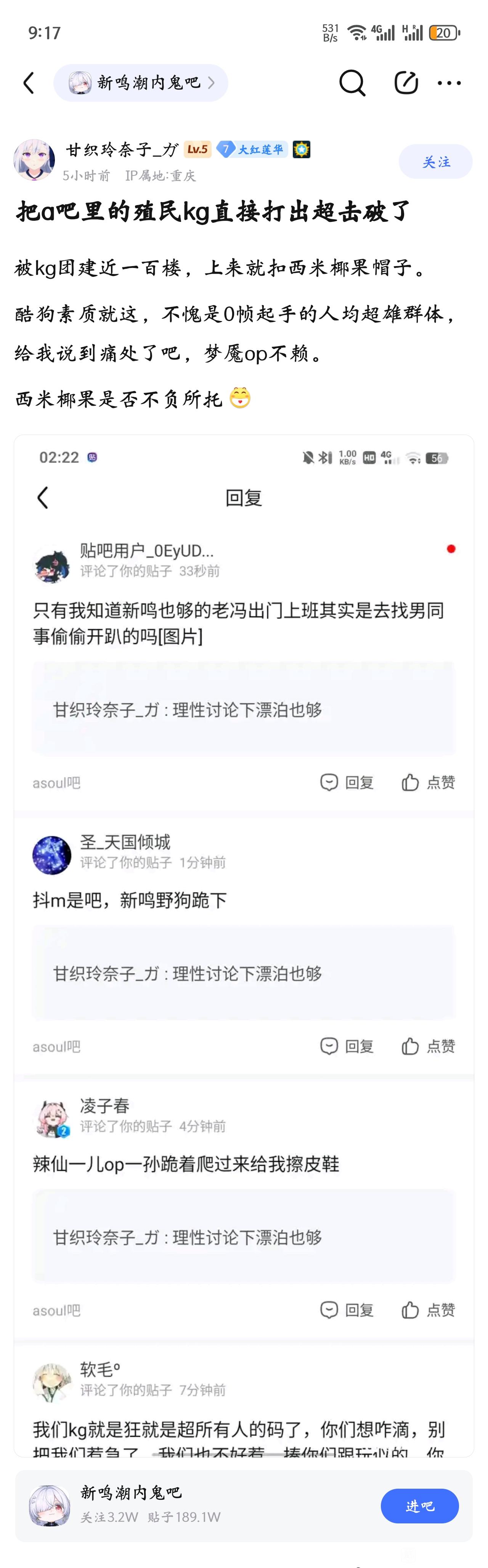Open the 大红莲华 badge
The image size is (488, 1568).
[x=252, y=149]
